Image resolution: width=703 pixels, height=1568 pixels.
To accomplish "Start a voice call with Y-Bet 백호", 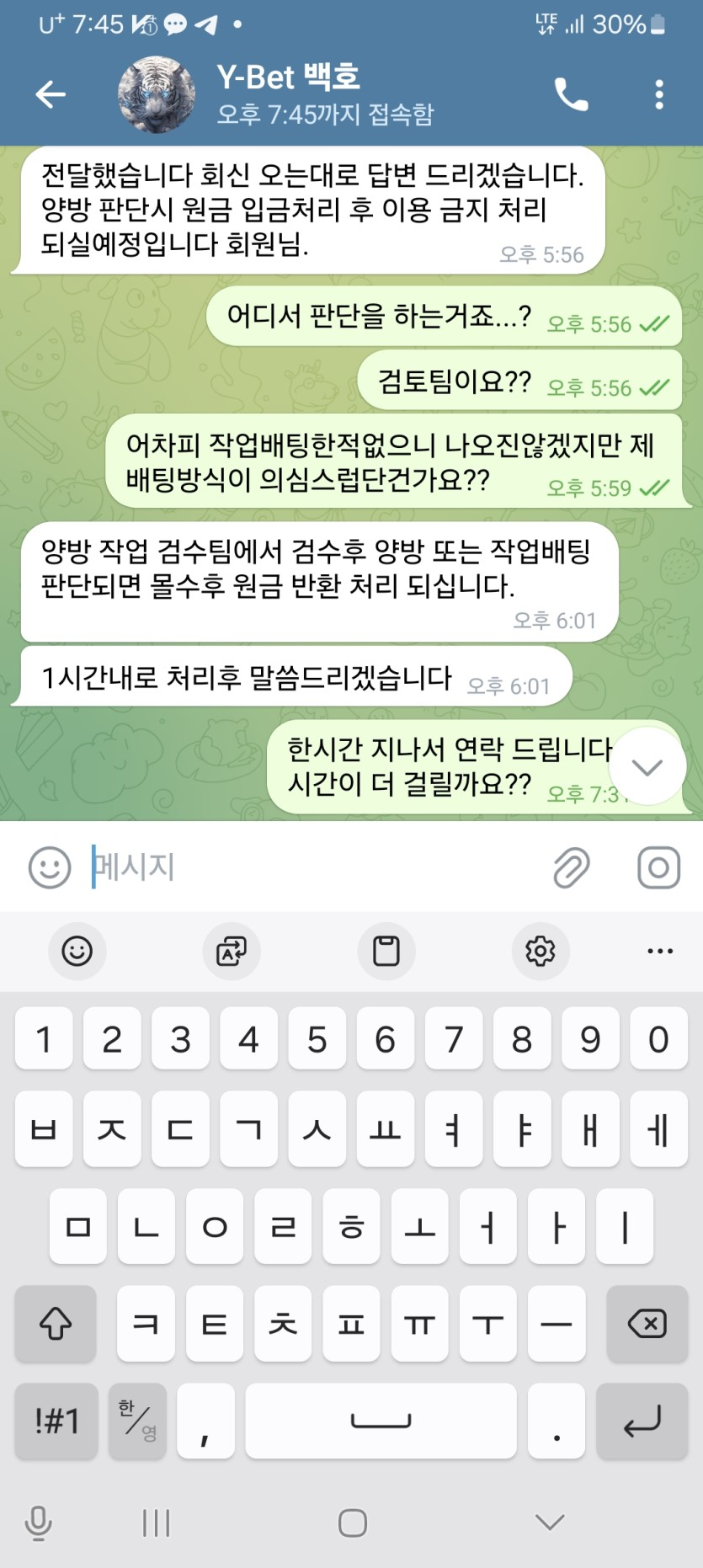I will click(x=572, y=94).
